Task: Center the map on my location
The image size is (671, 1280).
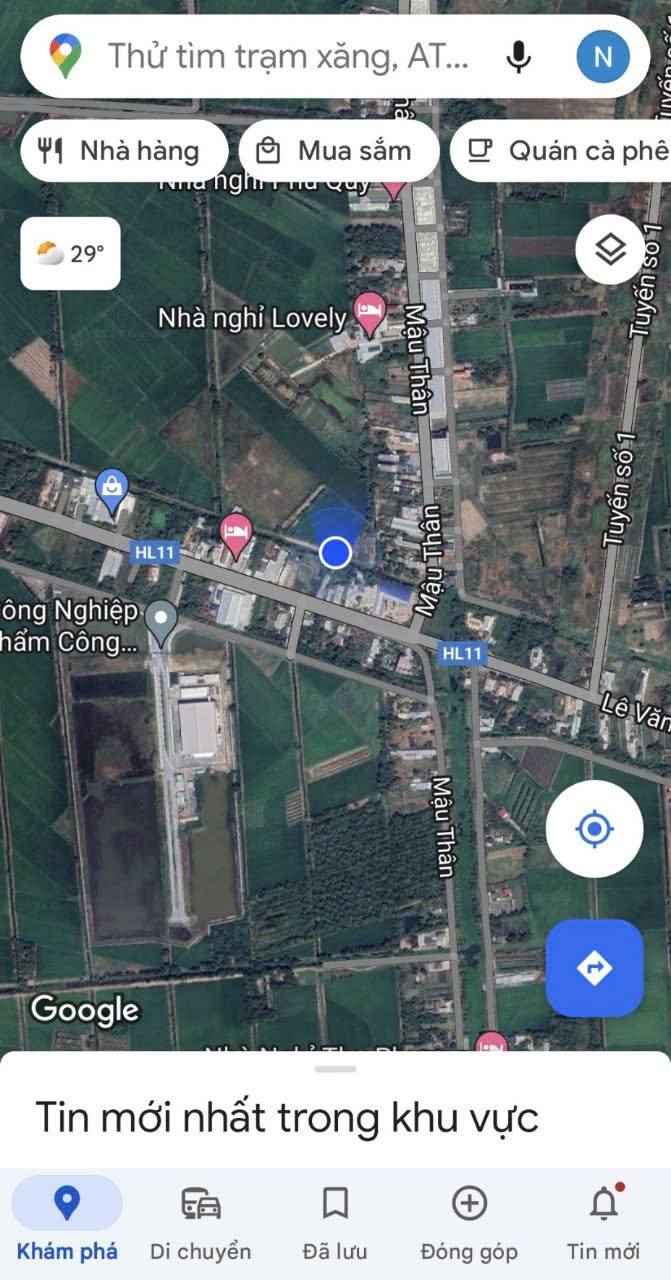Action: pos(594,829)
